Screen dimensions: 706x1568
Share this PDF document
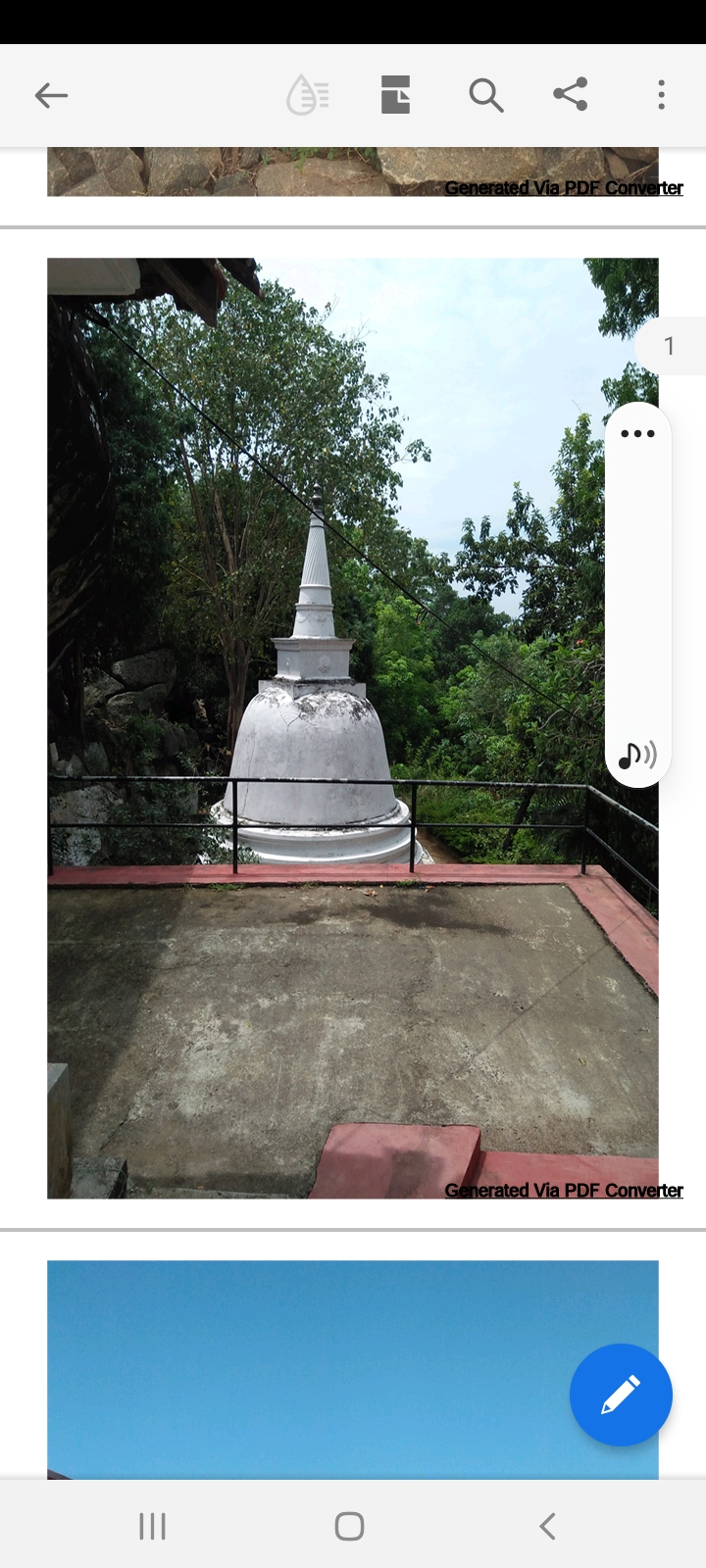(x=571, y=94)
